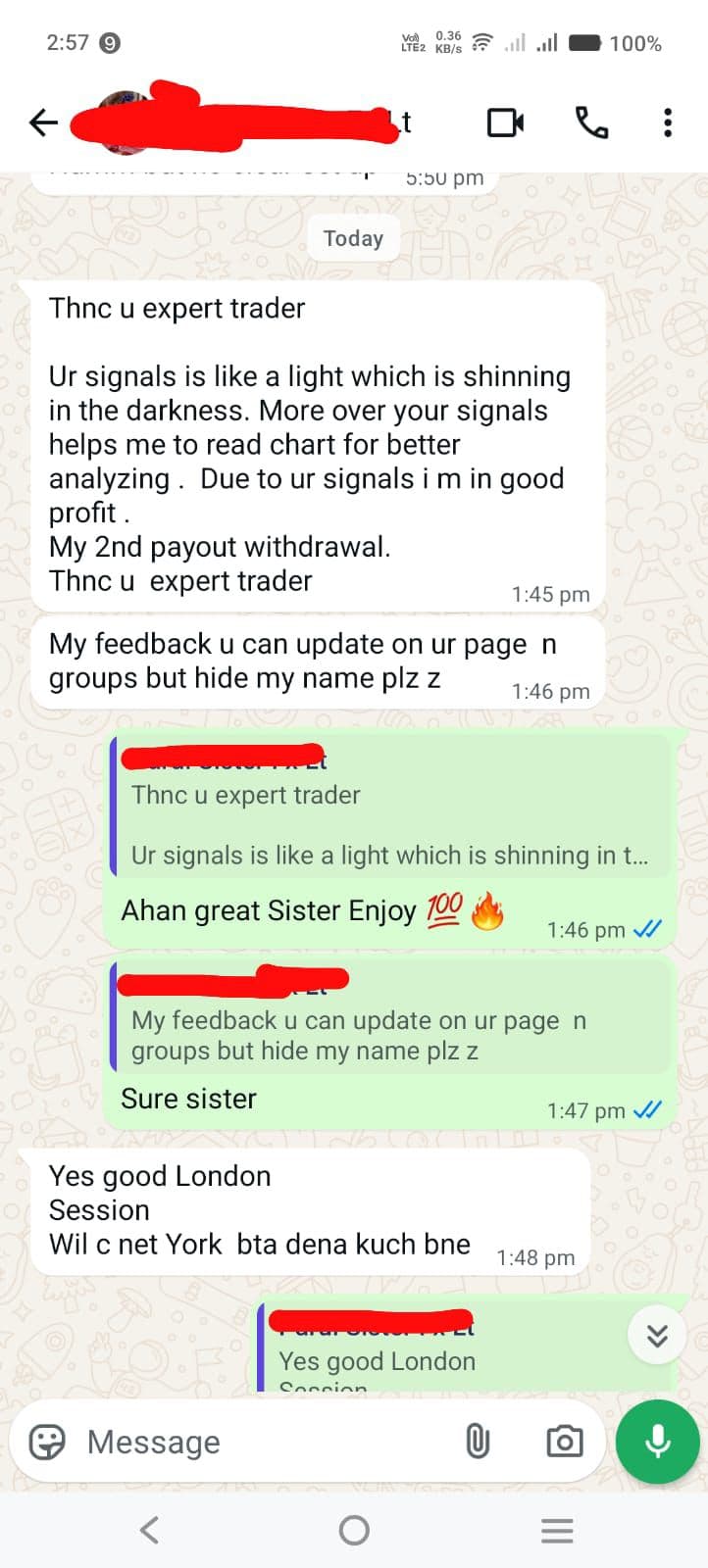Tap the green microphone voice message button

pos(658,1442)
